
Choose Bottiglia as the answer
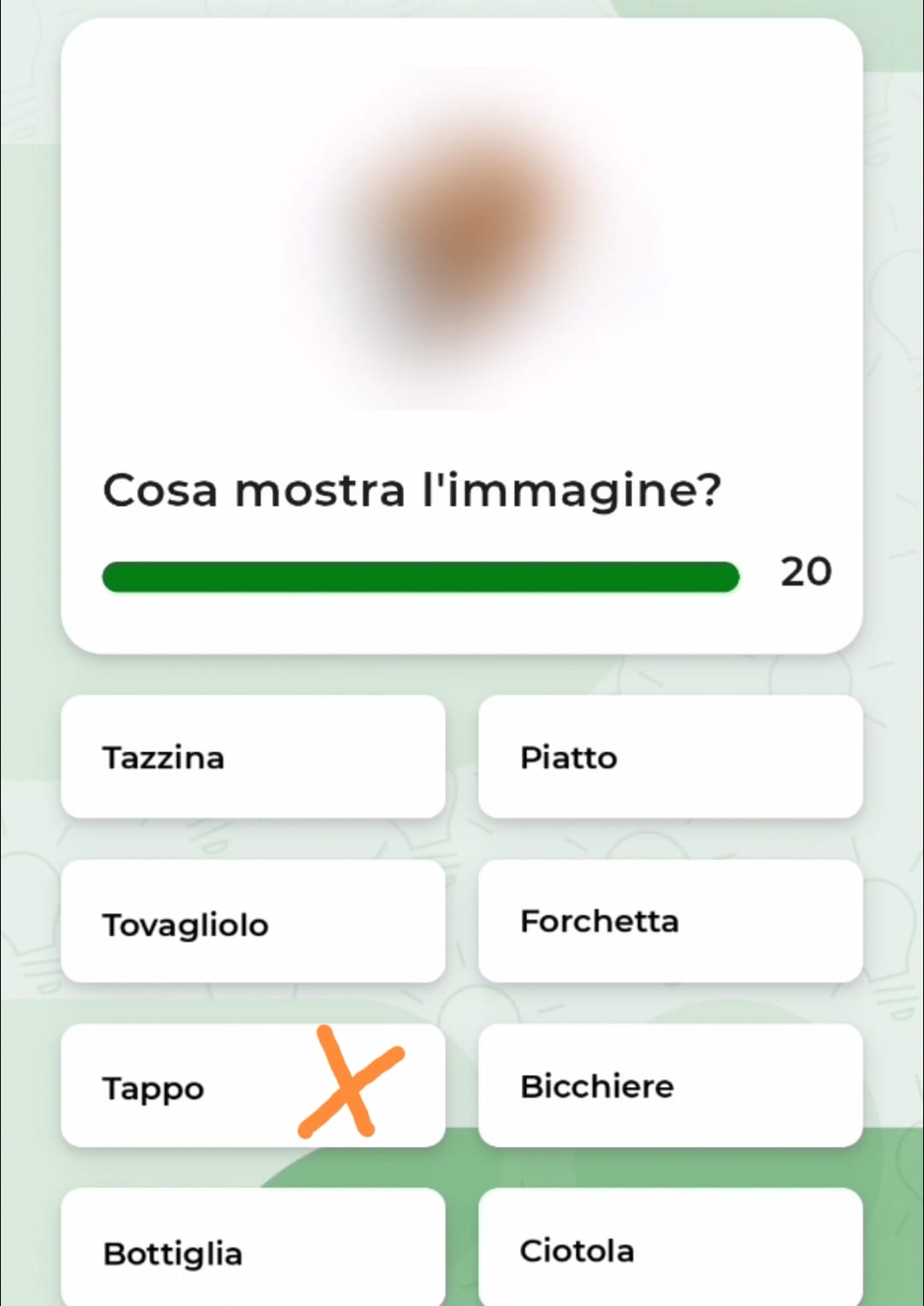252,1250
